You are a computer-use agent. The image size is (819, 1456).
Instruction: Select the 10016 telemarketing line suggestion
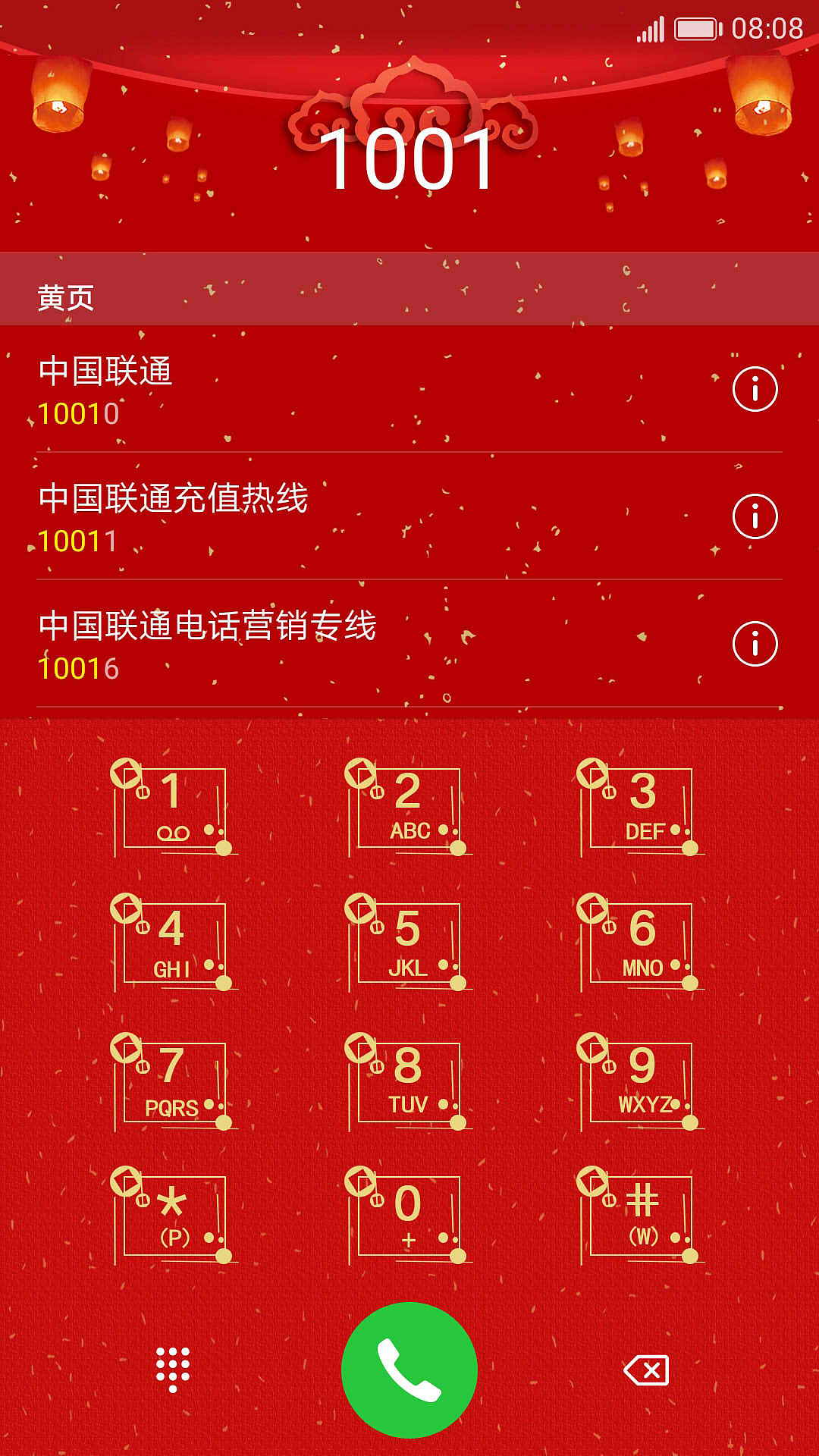coord(303,643)
